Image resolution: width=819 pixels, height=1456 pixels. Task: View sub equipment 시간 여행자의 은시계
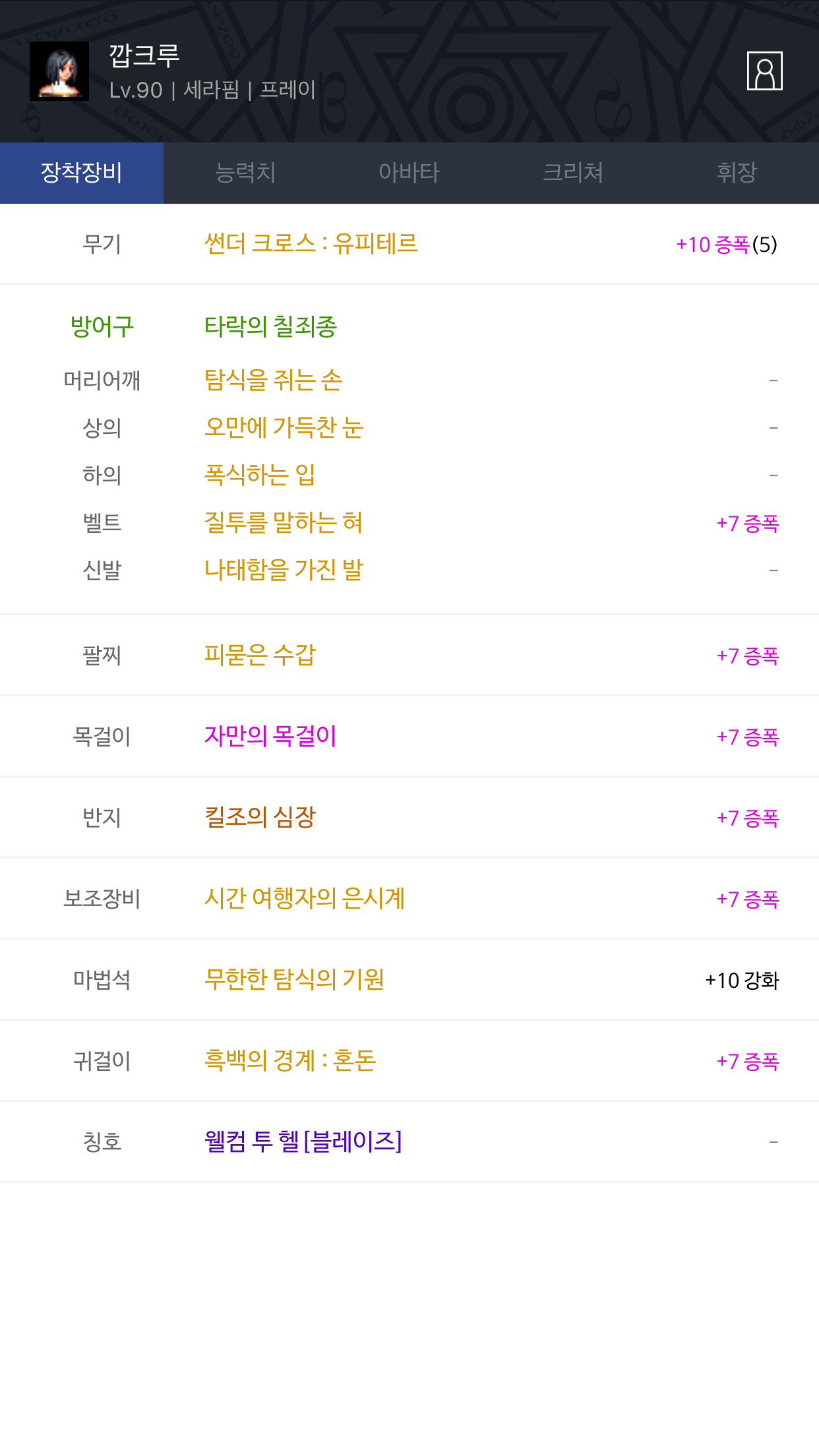(x=304, y=899)
